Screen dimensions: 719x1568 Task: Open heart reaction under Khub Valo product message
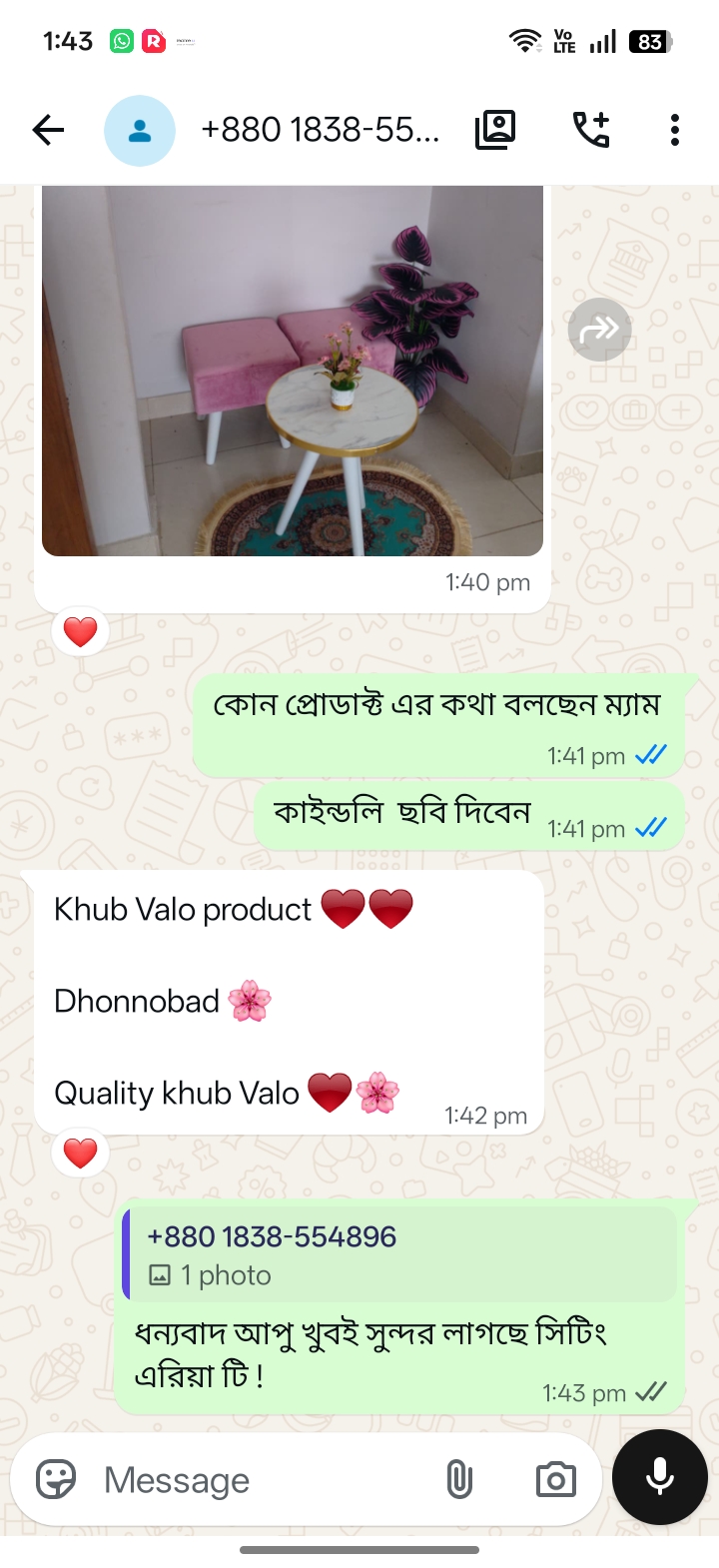[80, 1154]
